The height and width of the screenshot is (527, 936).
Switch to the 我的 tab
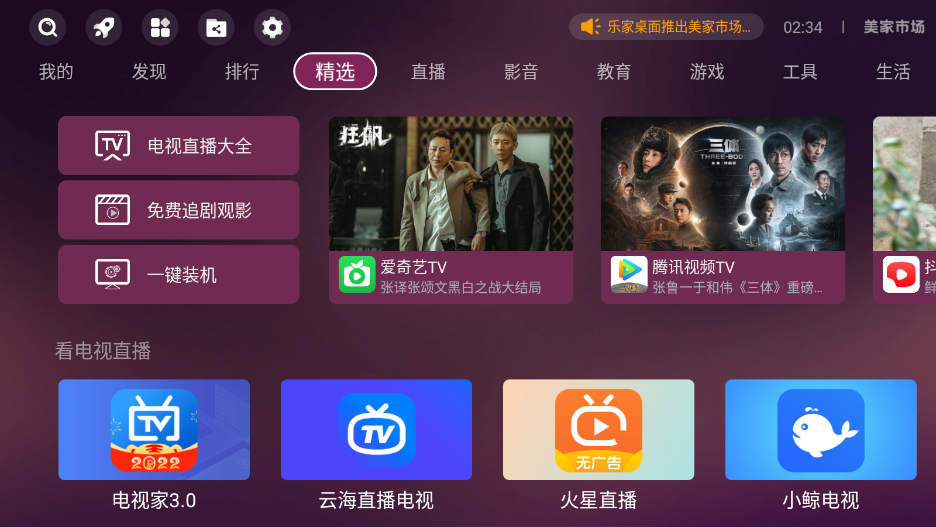tap(56, 72)
